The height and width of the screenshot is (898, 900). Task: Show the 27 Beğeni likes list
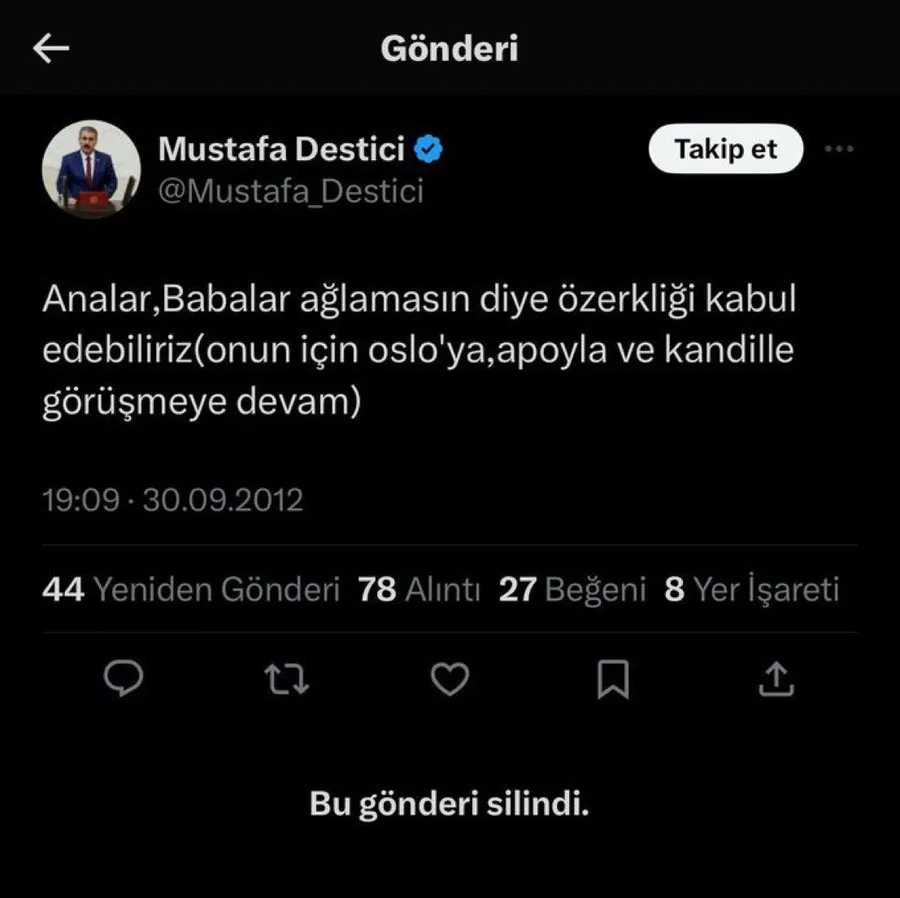click(572, 590)
